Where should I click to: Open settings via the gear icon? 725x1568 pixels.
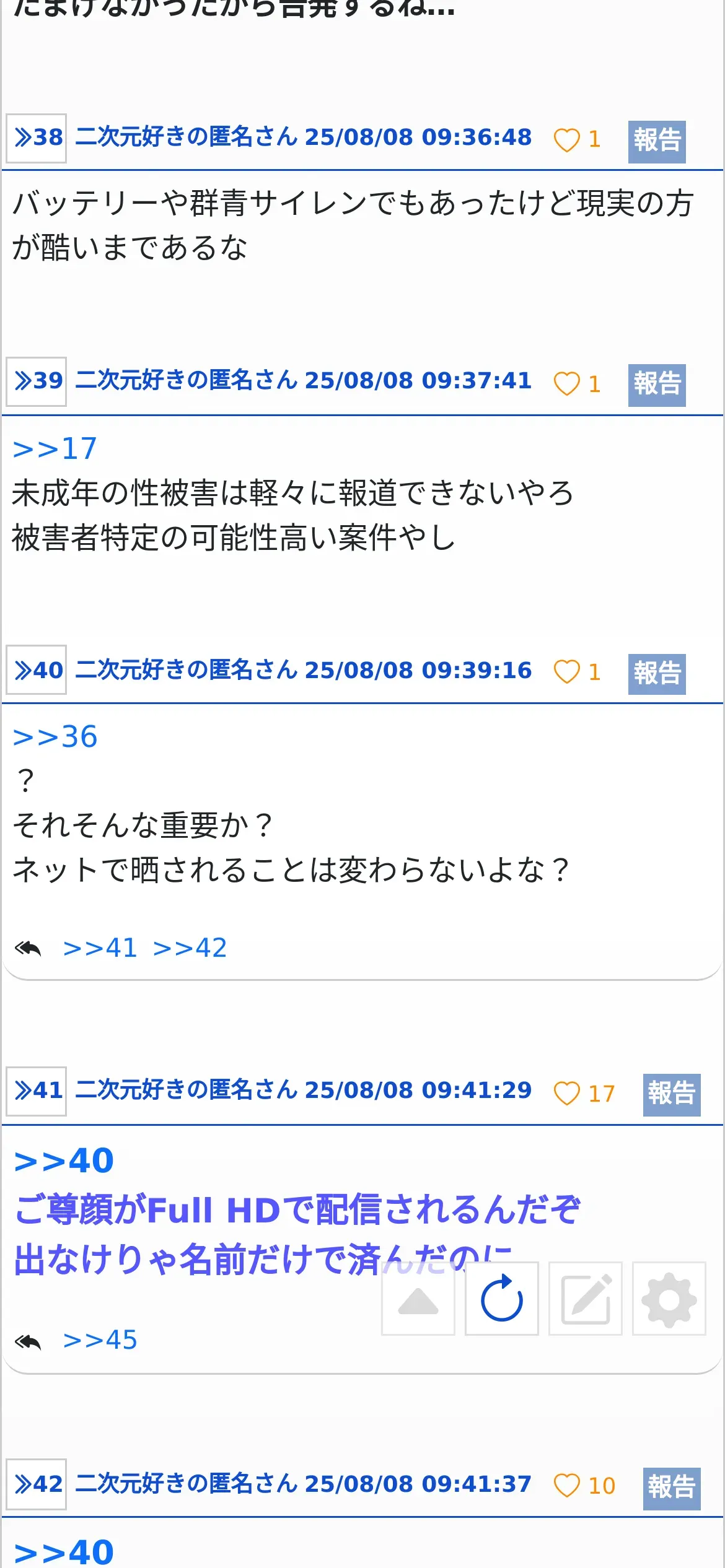pos(669,1299)
